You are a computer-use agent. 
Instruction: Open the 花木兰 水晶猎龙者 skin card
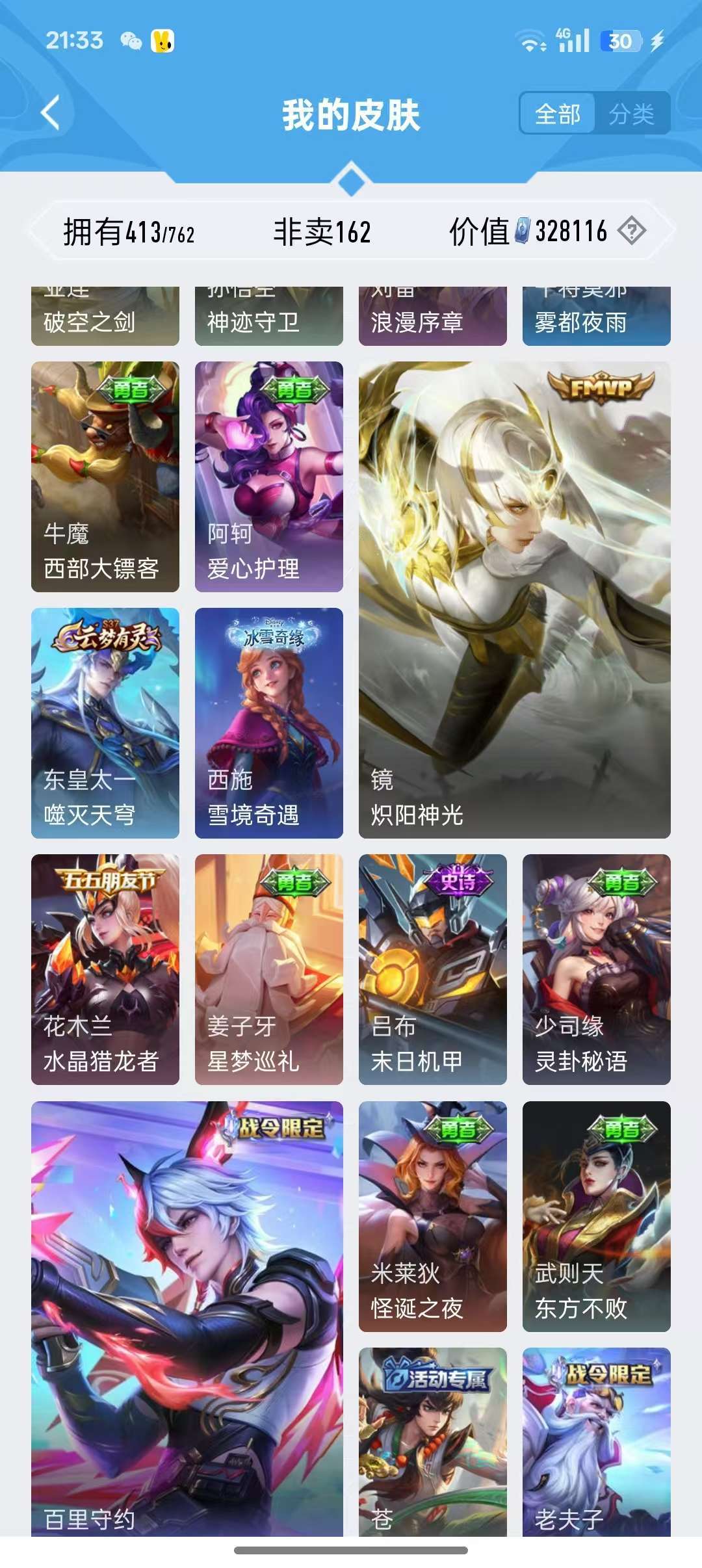105,969
